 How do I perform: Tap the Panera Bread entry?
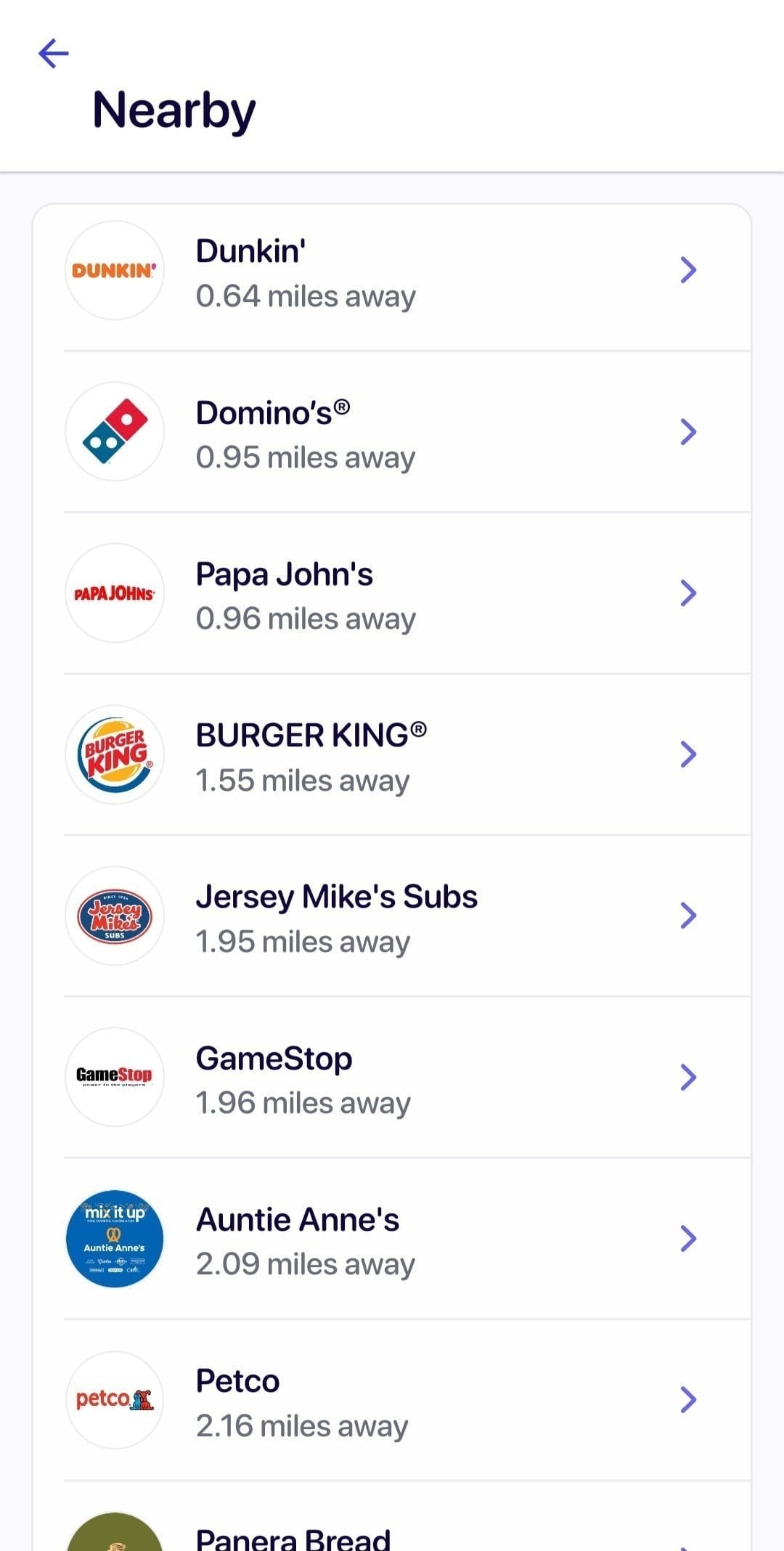coord(392,1518)
